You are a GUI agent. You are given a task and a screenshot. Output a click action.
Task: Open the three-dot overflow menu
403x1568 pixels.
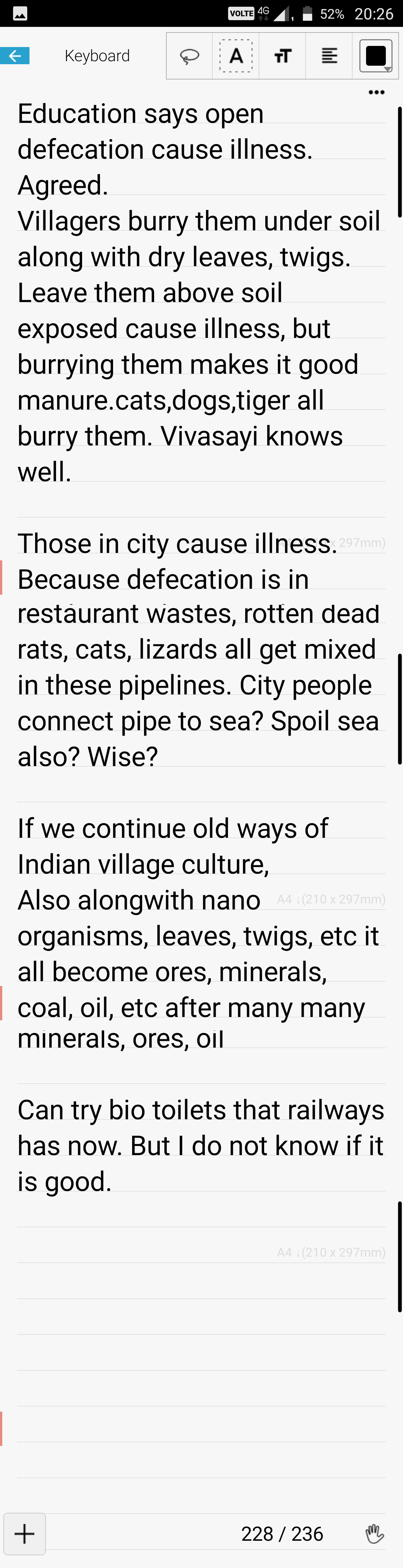coord(376,93)
